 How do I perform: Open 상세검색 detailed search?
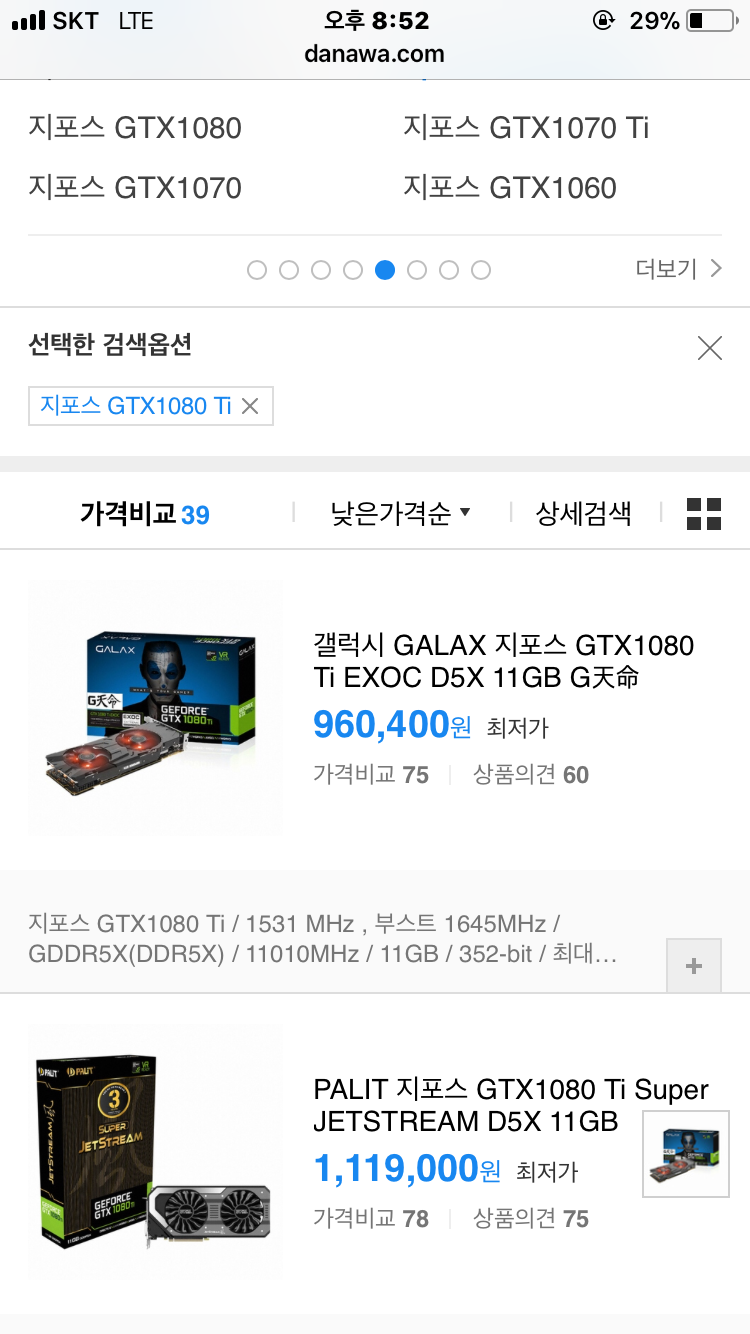(584, 514)
